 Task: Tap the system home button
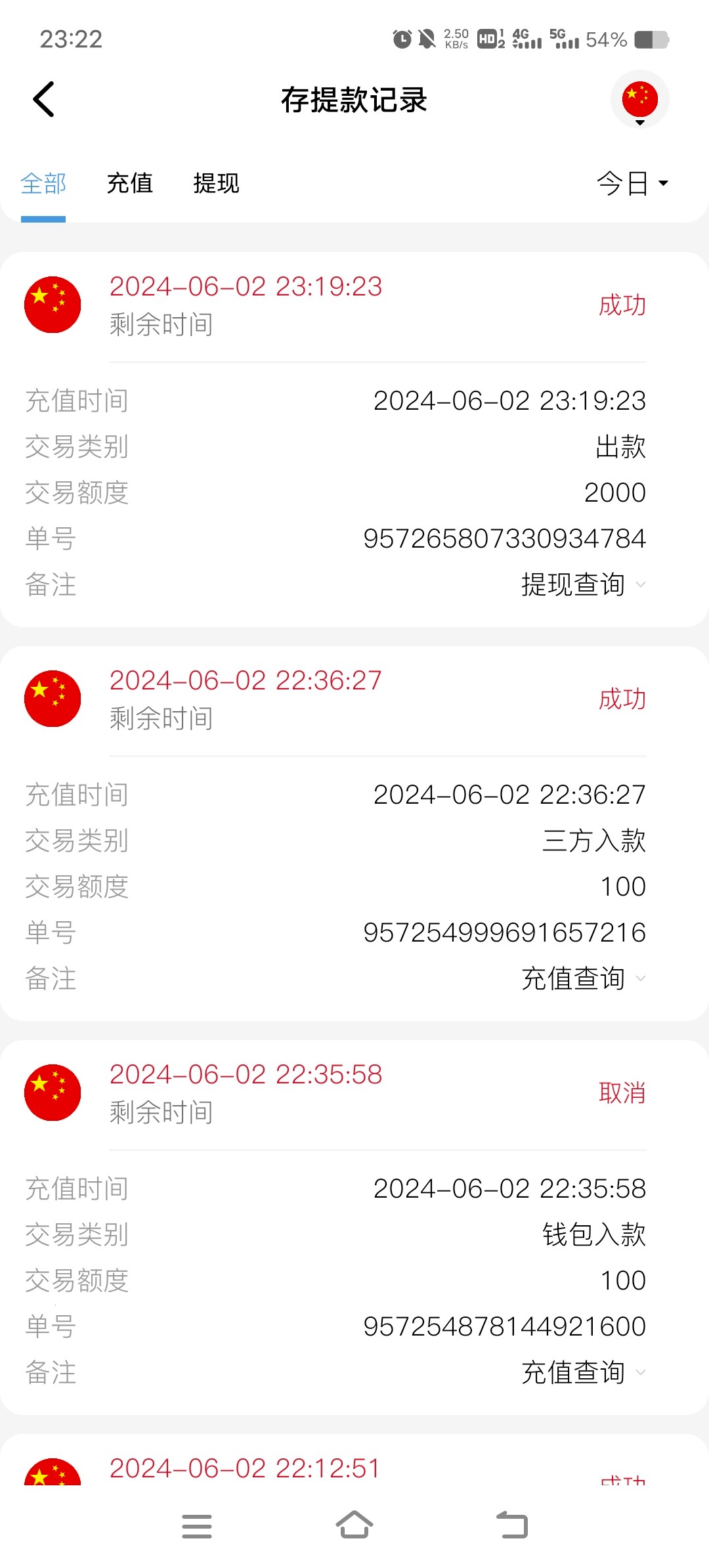[354, 1526]
